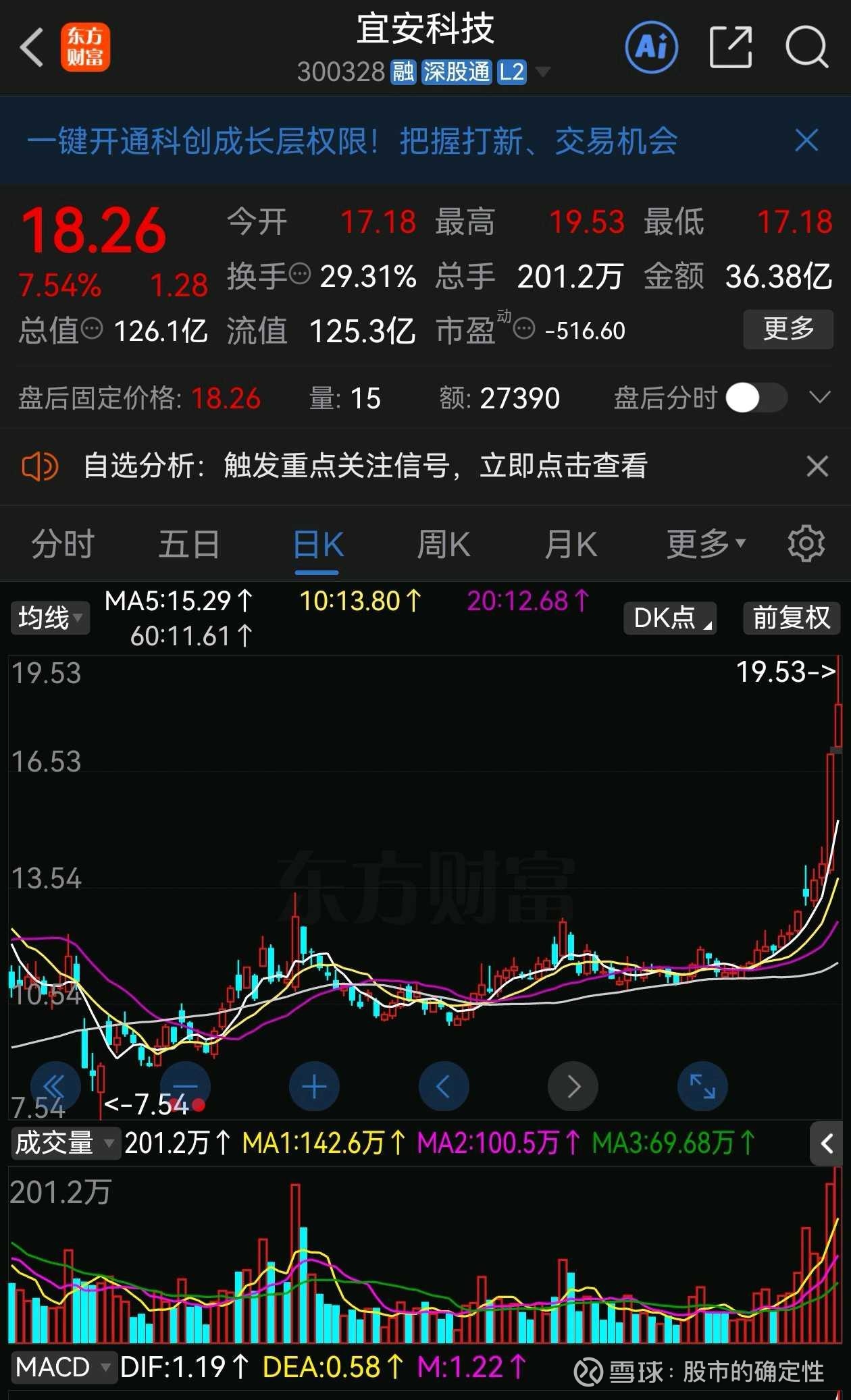Go back using the top-left arrow

click(x=32, y=47)
